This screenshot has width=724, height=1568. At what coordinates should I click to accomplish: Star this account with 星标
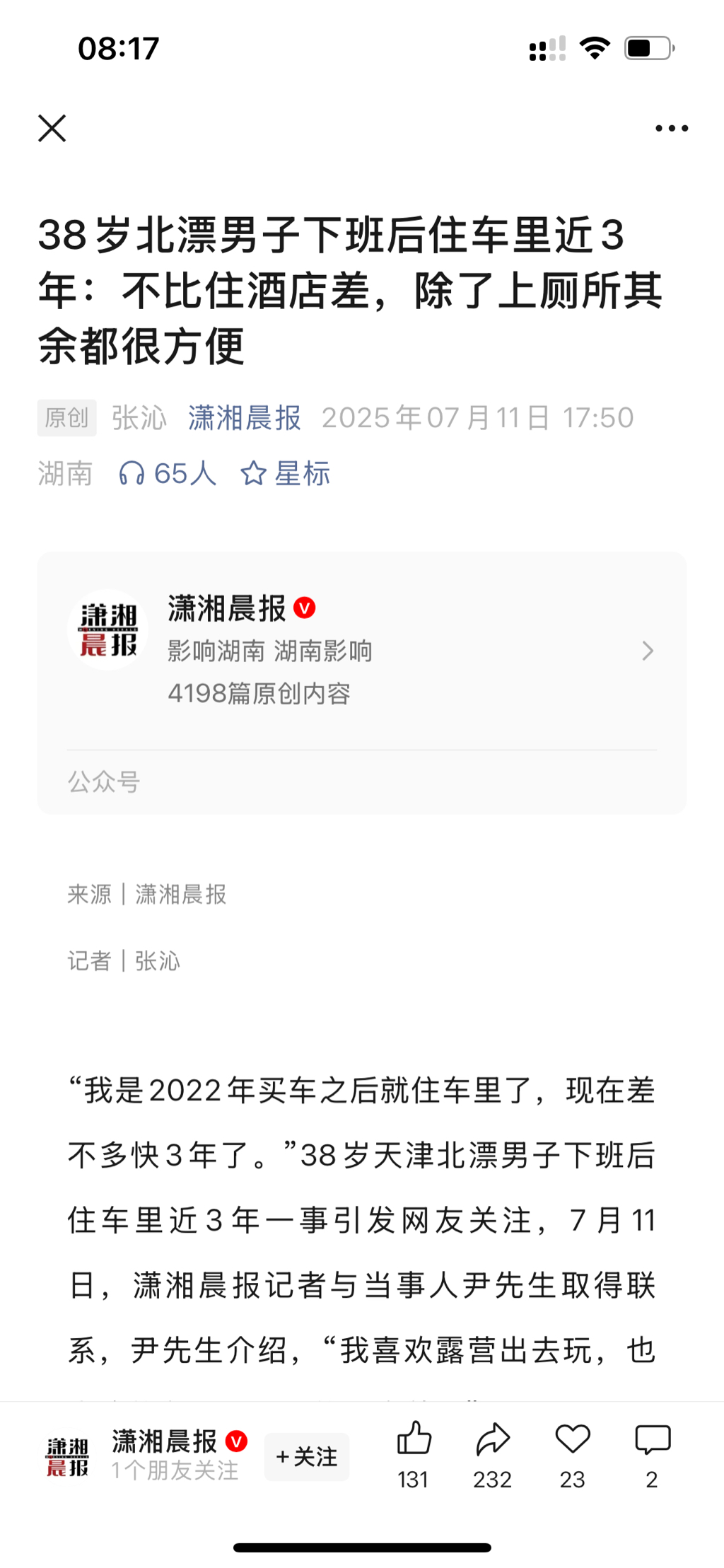click(286, 474)
